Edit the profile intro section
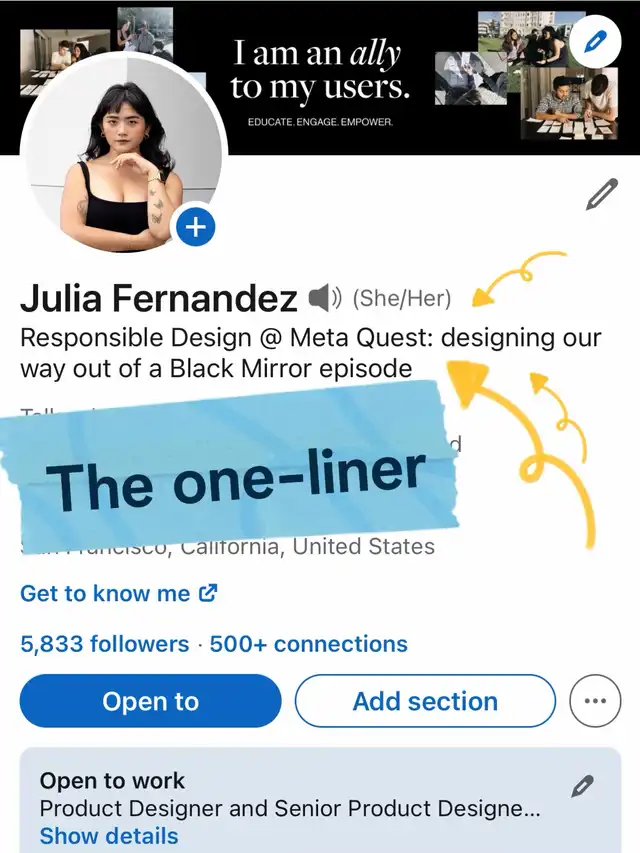Screen dimensions: 640x853 [601, 194]
